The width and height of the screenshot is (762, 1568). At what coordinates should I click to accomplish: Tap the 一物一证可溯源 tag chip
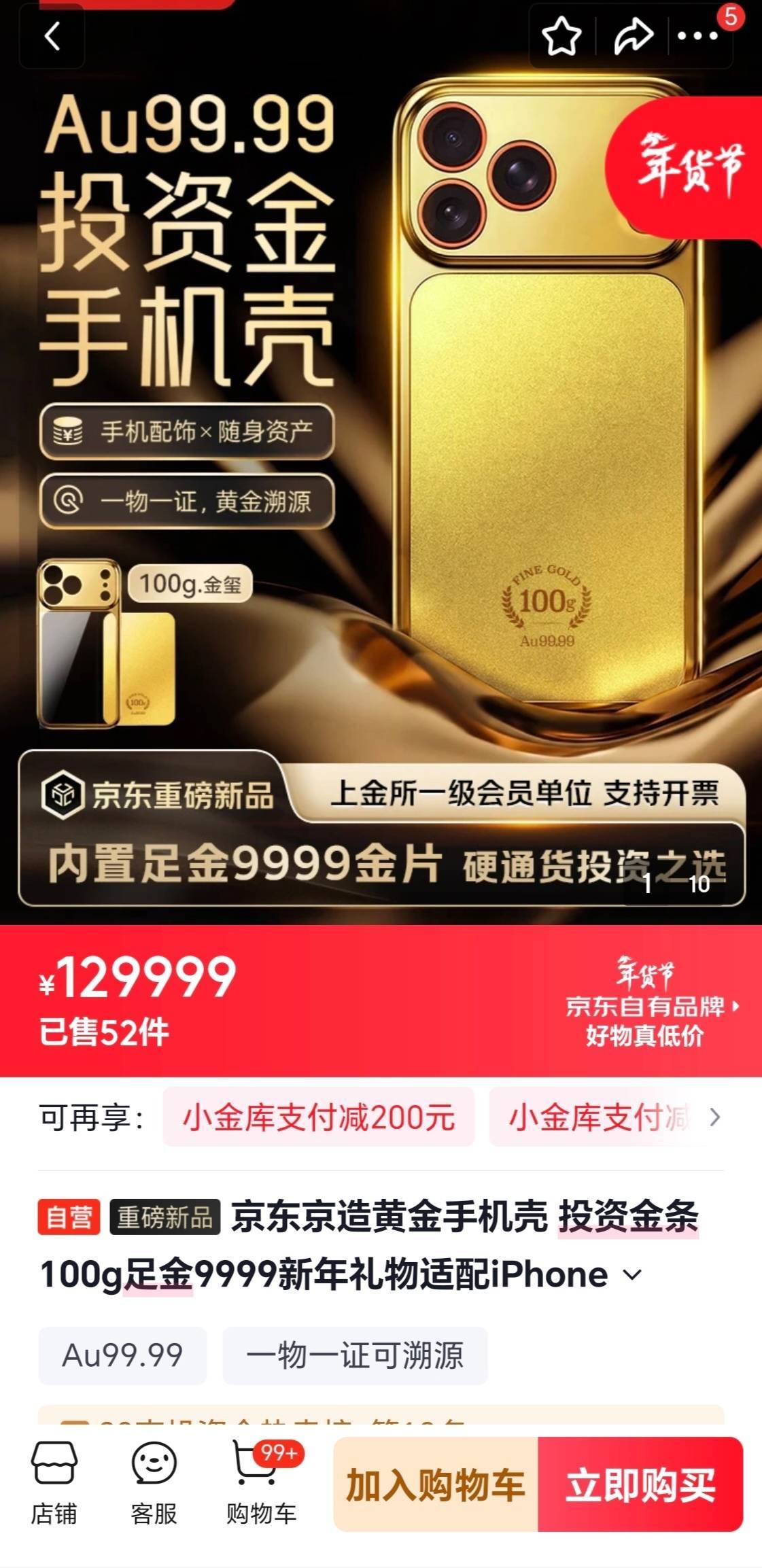coord(355,1355)
